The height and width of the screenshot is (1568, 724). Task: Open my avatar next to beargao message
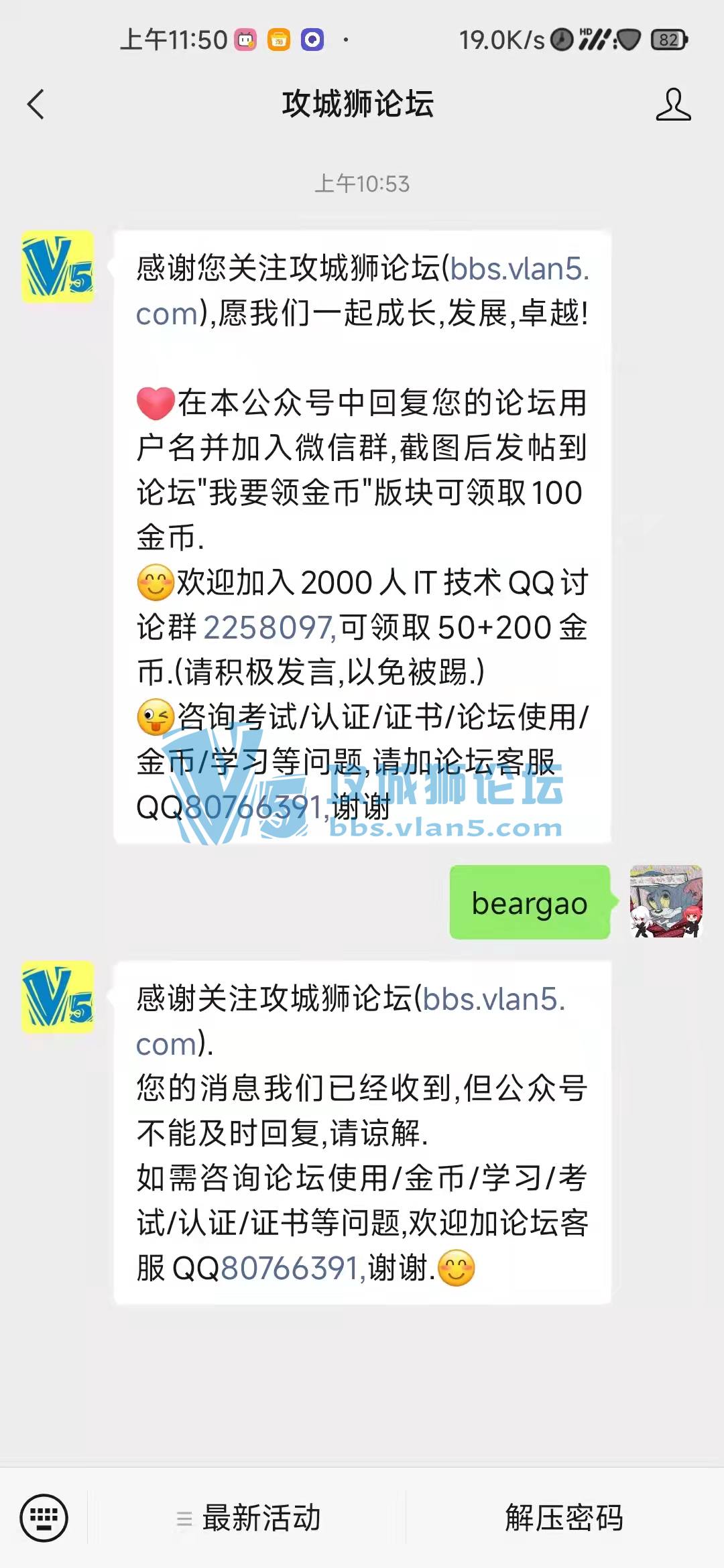(666, 901)
